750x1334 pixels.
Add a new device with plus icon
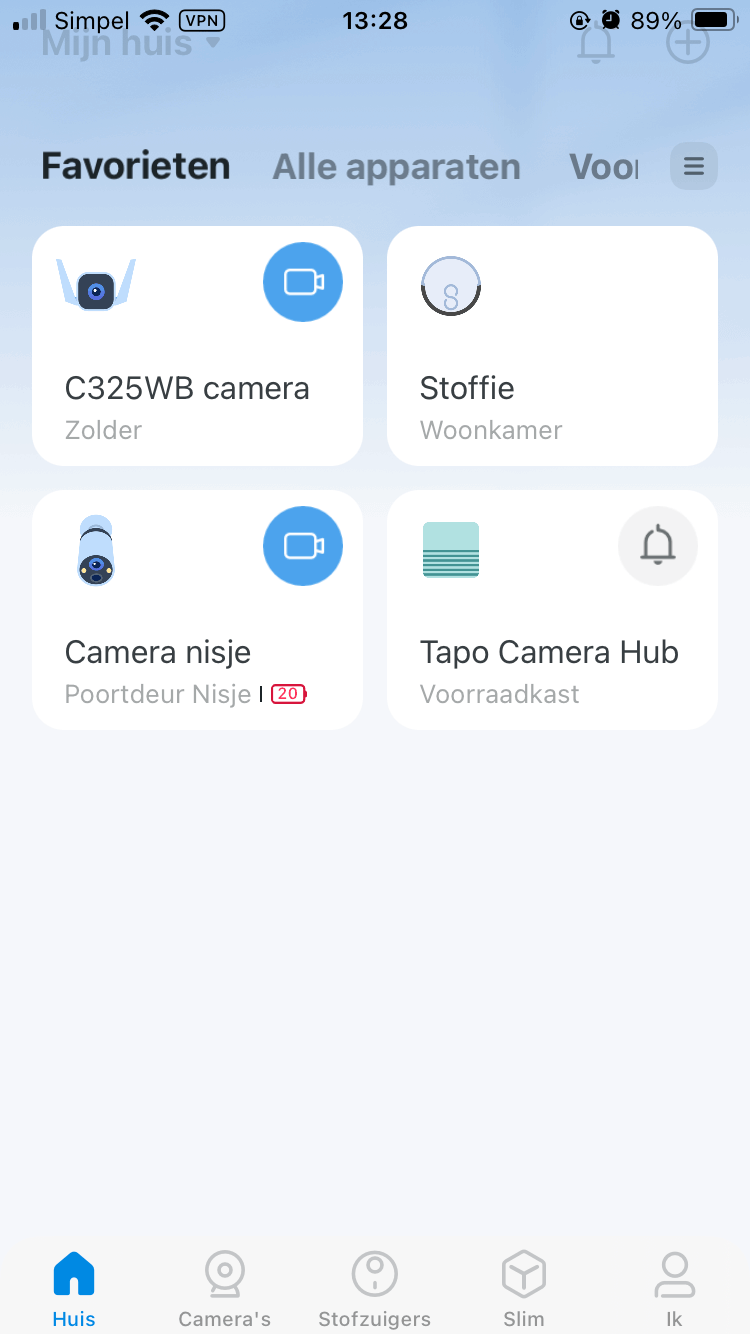[x=688, y=44]
